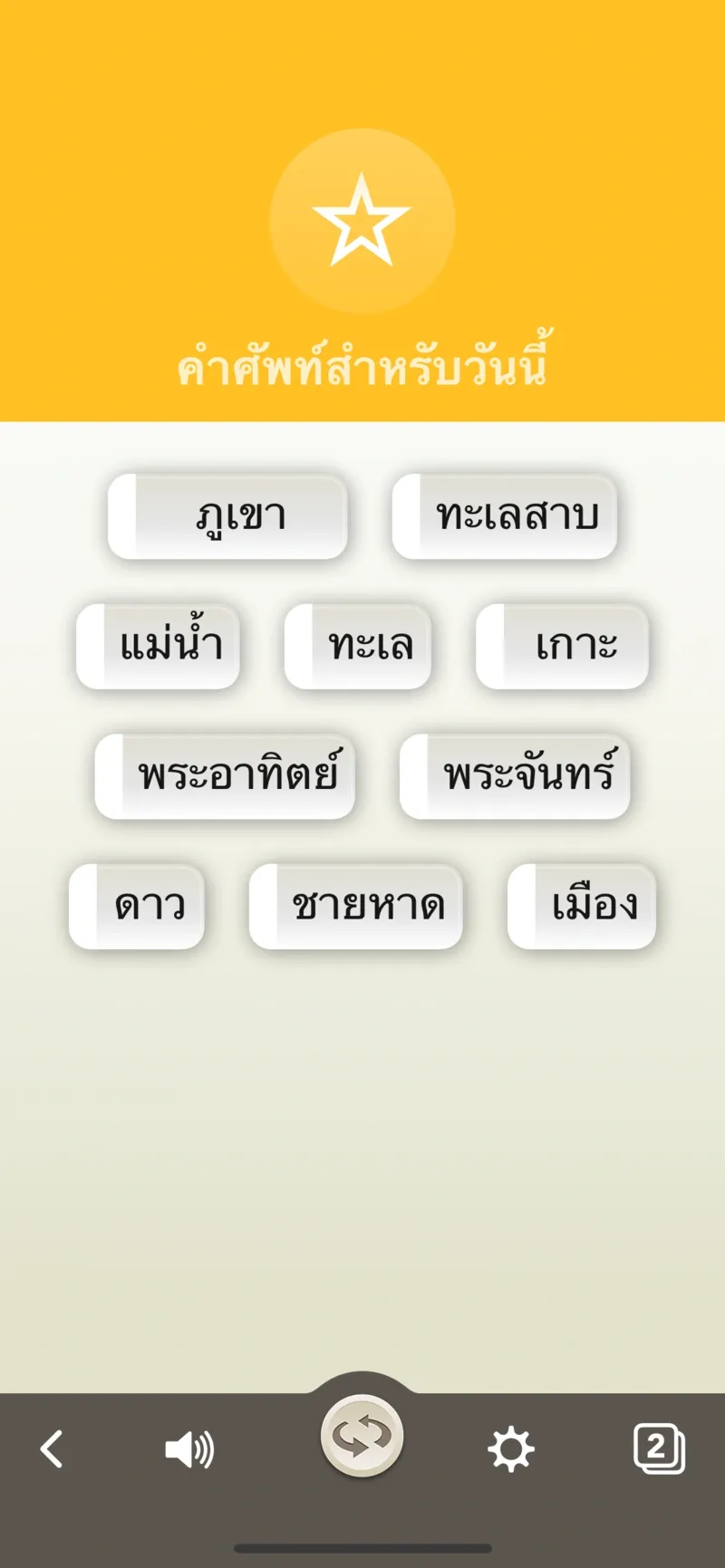Tap the star icon at the top

[x=364, y=217]
